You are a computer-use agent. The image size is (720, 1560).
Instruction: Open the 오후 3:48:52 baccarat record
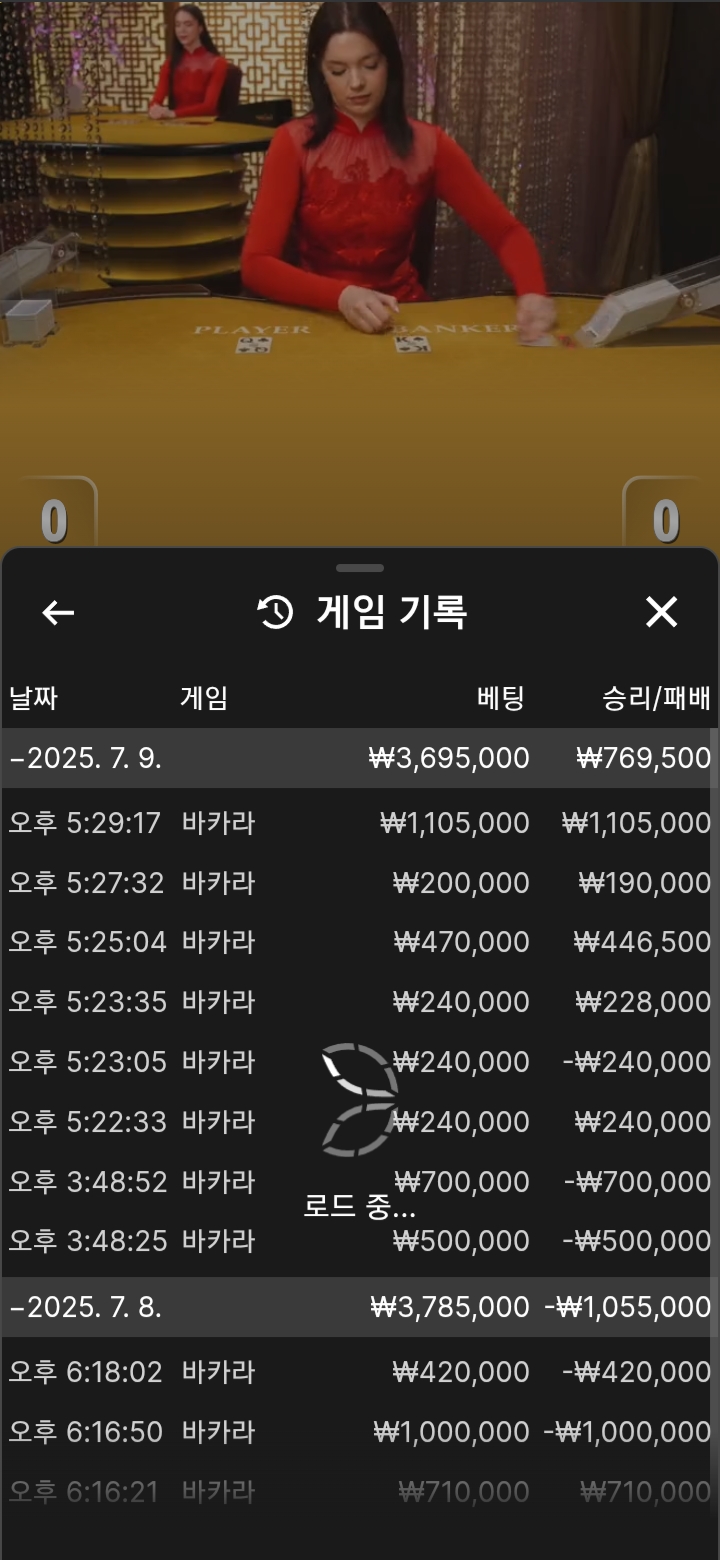tap(358, 1182)
